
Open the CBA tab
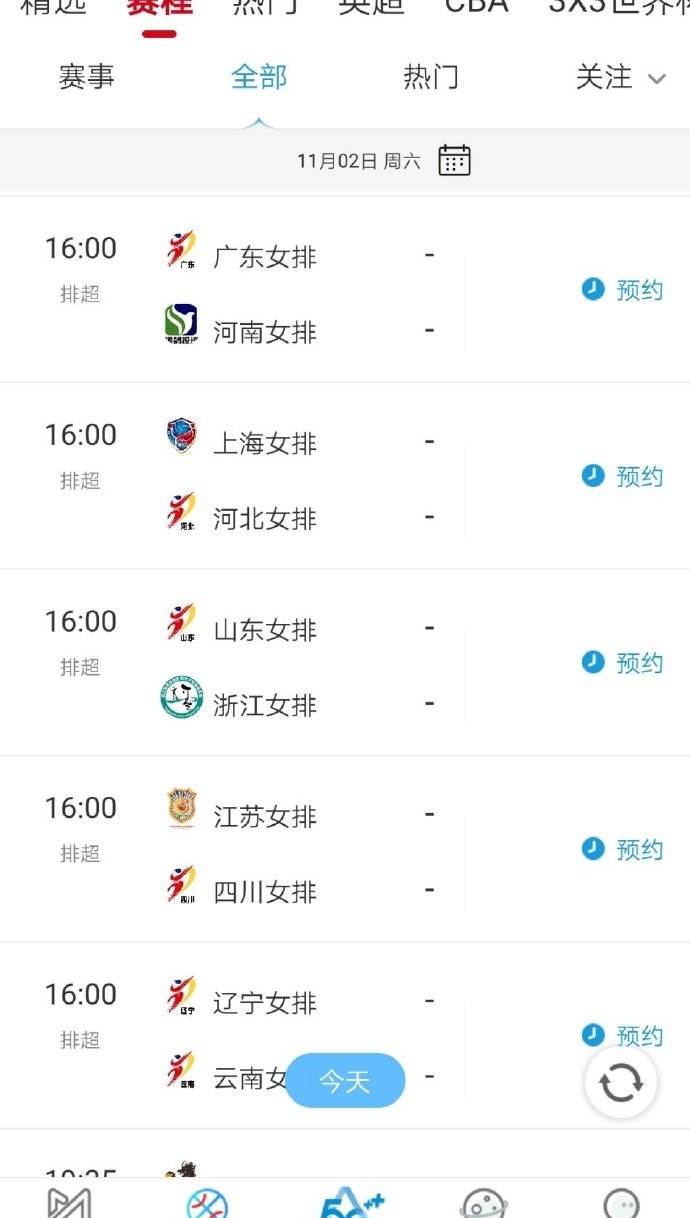pyautogui.click(x=476, y=6)
